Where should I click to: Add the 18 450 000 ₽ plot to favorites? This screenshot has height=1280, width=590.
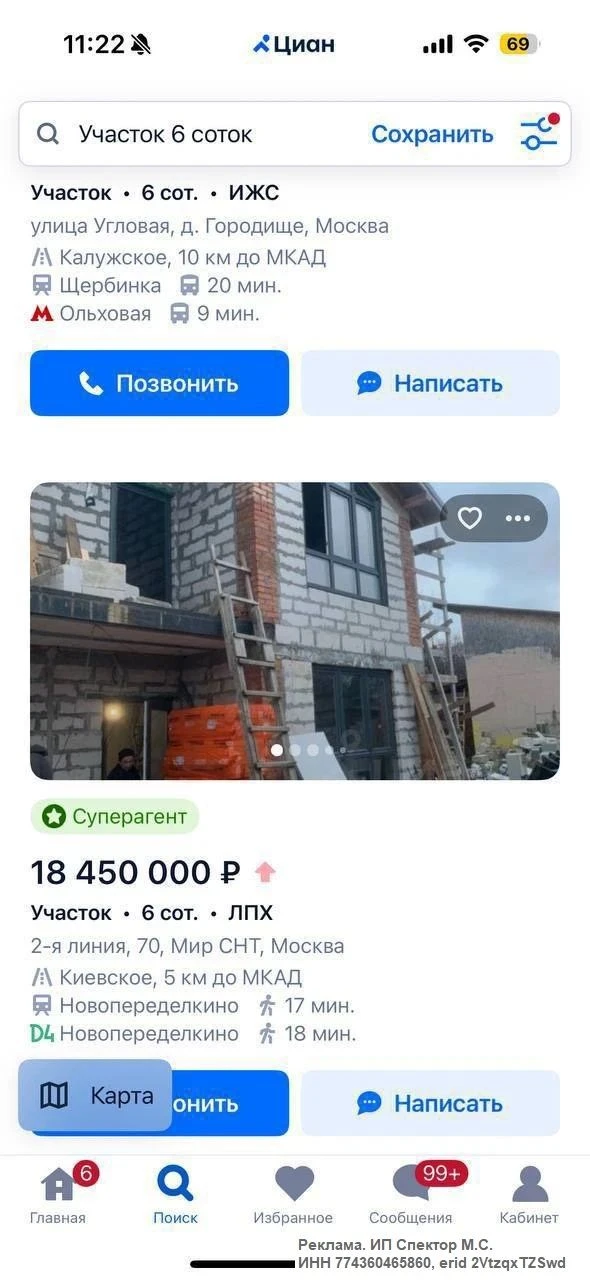pyautogui.click(x=470, y=518)
